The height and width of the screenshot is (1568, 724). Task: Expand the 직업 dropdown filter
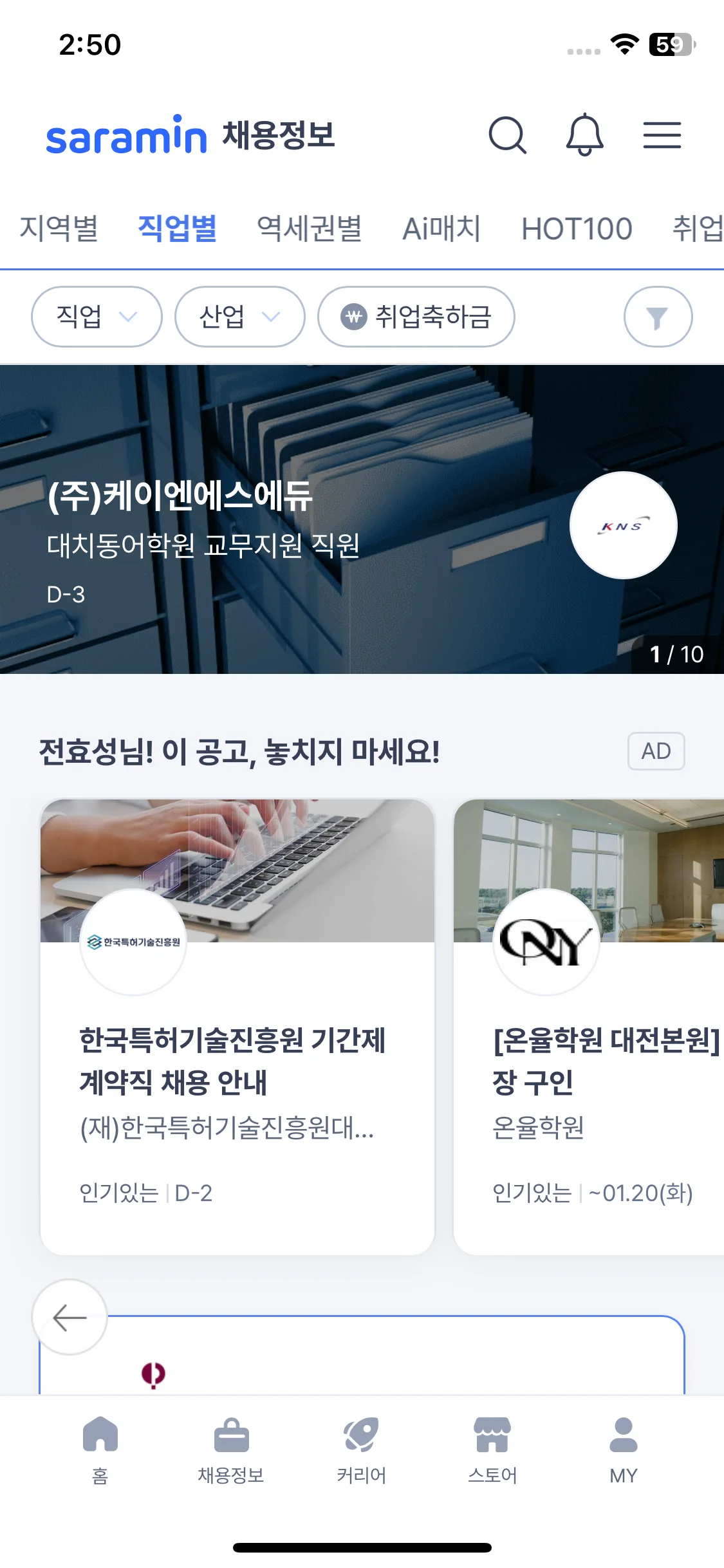pos(97,317)
